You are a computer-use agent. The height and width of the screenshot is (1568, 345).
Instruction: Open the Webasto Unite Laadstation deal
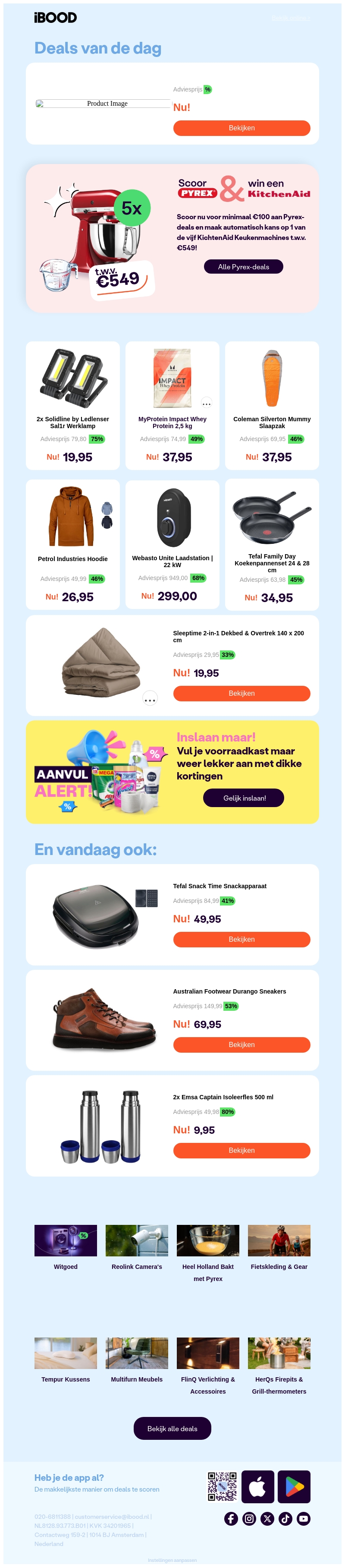[172, 544]
